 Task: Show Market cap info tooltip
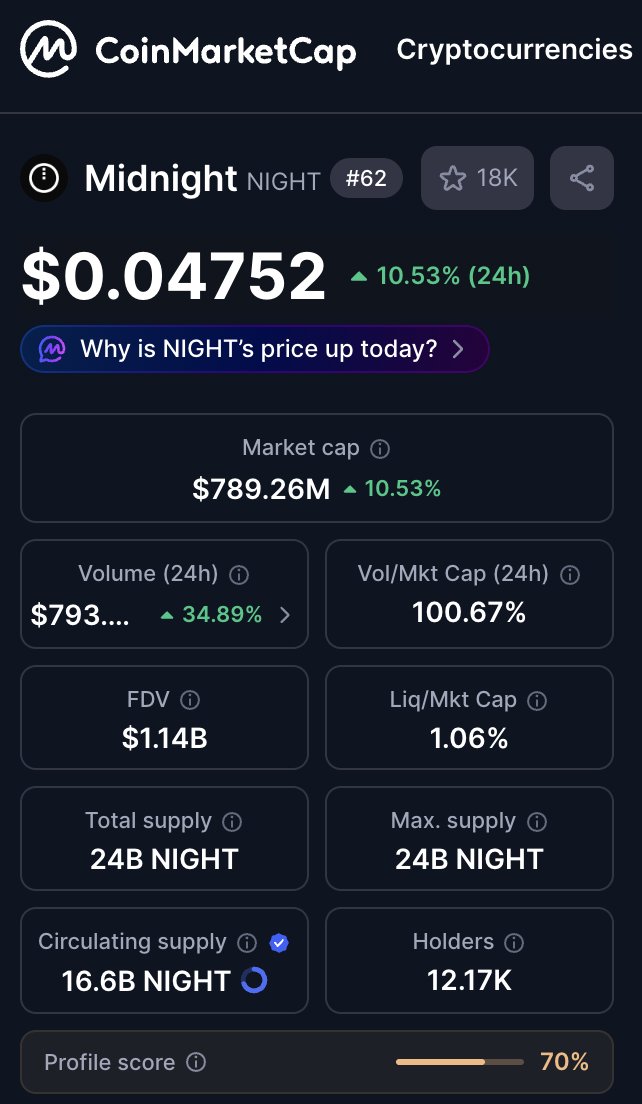[380, 449]
